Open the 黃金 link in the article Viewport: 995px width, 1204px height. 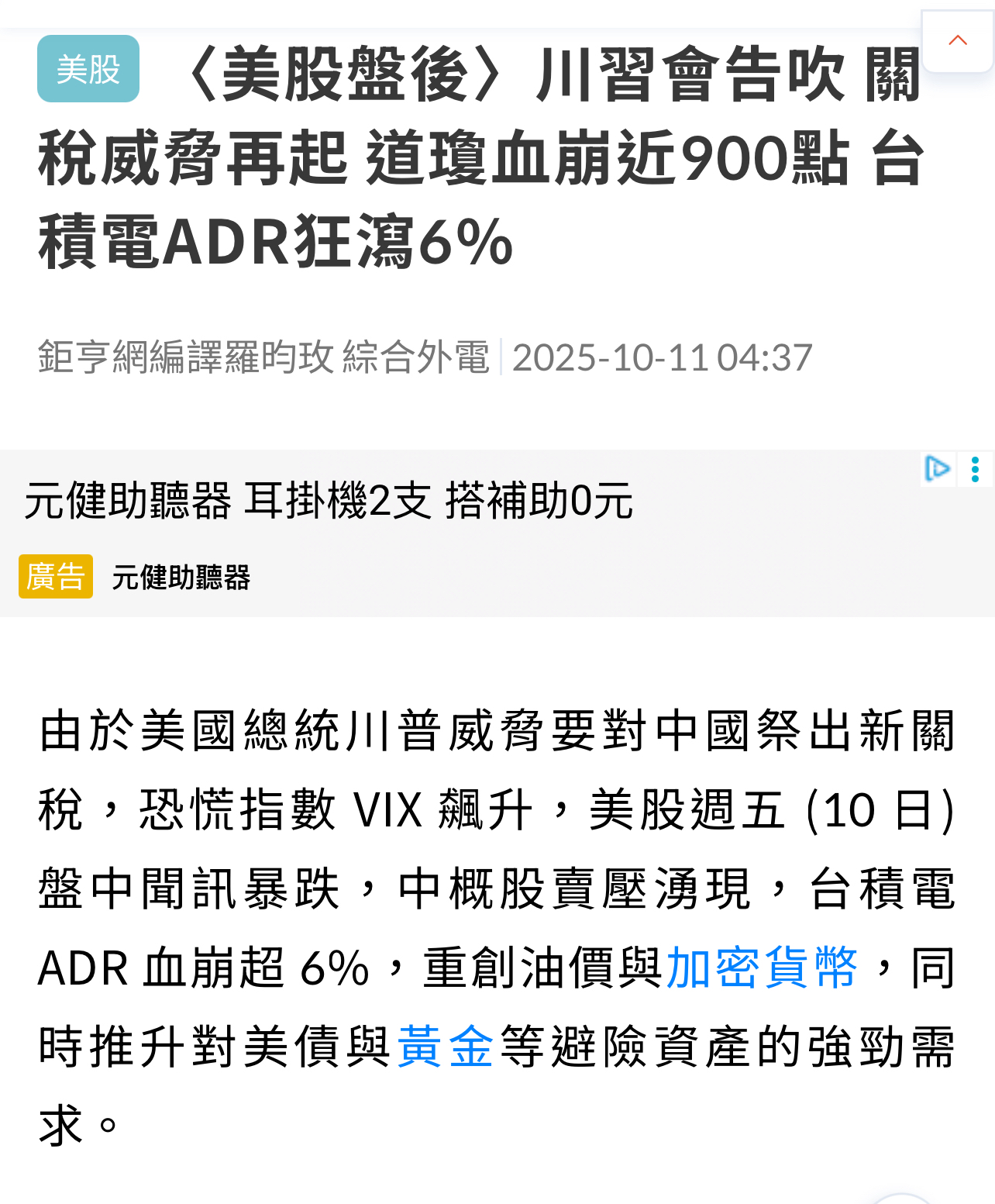pos(445,1046)
